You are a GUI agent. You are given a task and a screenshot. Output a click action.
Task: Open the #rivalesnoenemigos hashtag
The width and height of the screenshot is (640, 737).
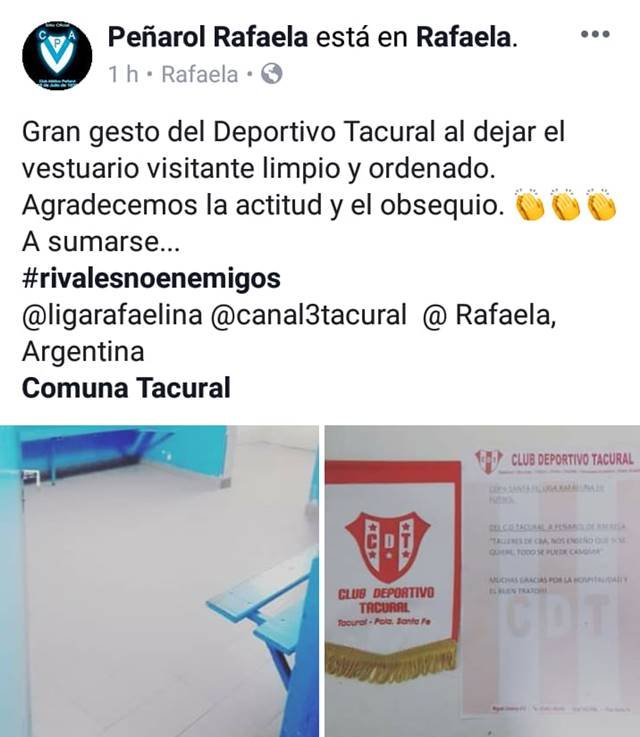pos(151,278)
